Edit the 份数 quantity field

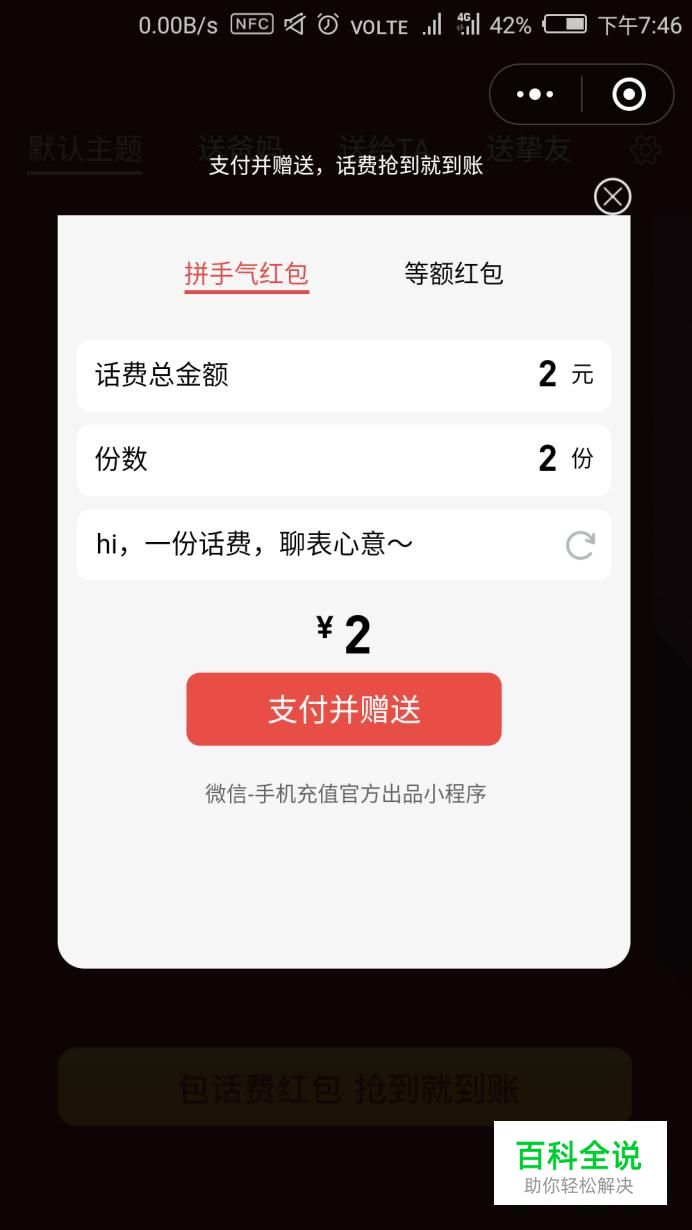point(344,460)
